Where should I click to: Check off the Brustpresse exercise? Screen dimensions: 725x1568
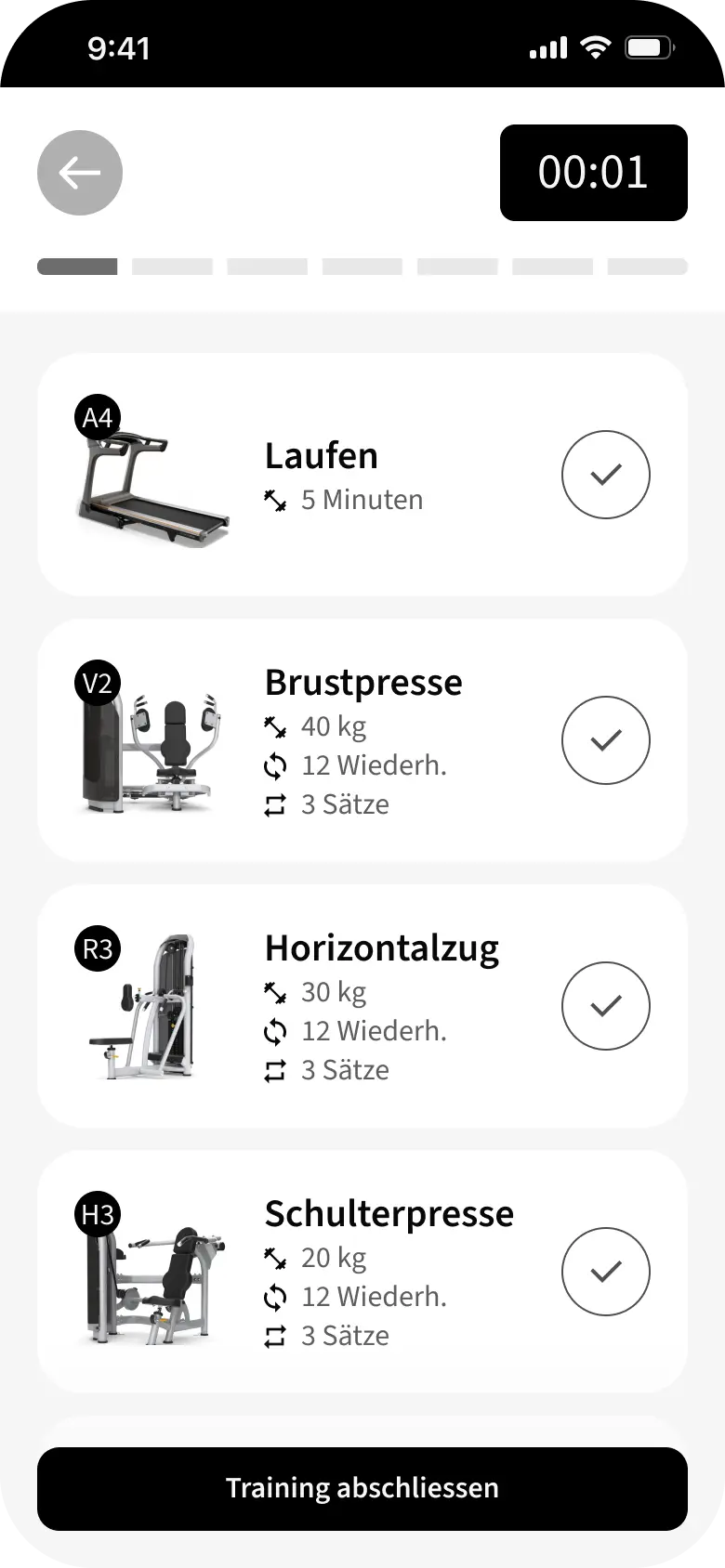tap(605, 740)
